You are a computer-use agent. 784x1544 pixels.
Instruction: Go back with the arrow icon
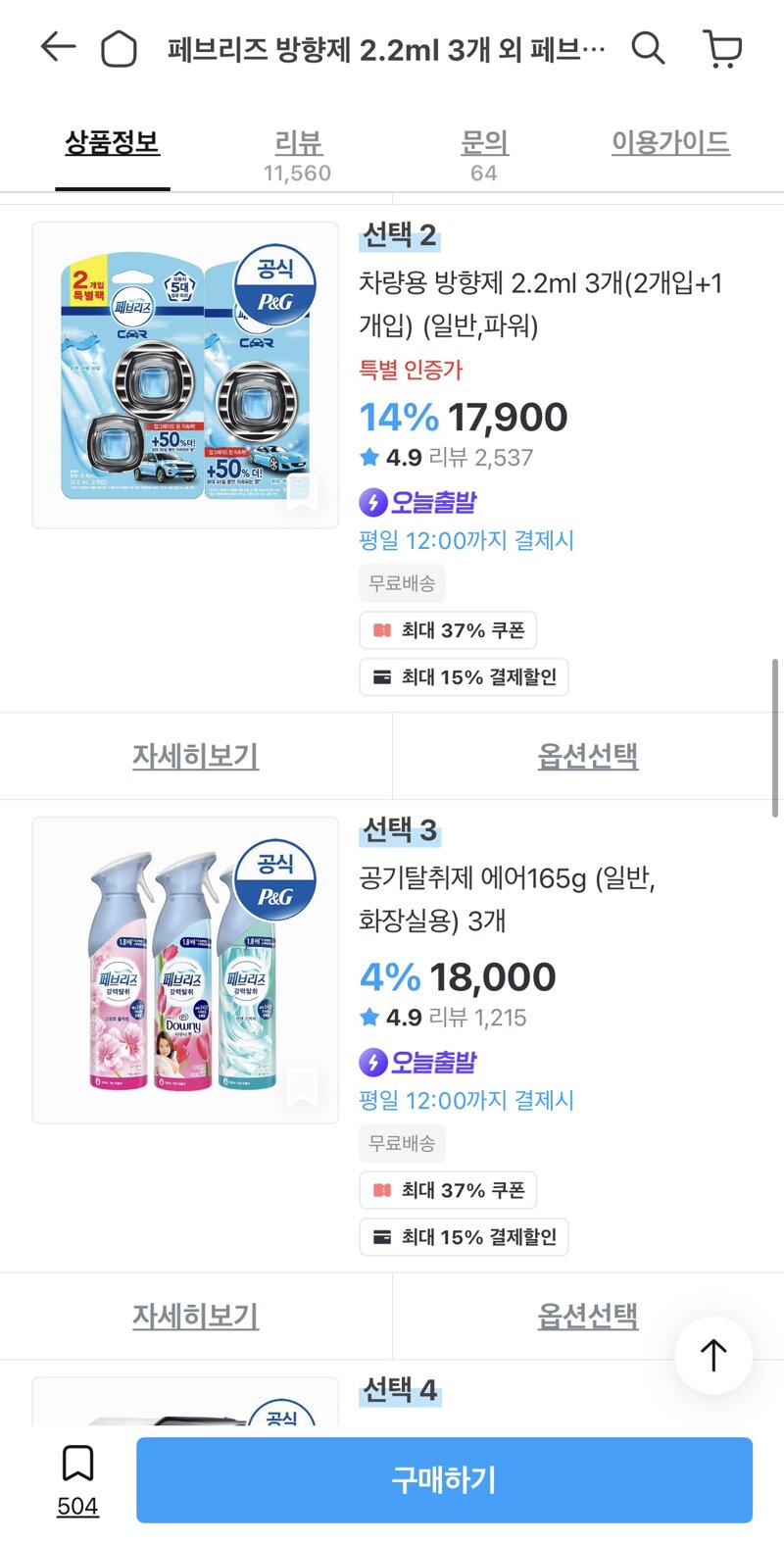(58, 46)
